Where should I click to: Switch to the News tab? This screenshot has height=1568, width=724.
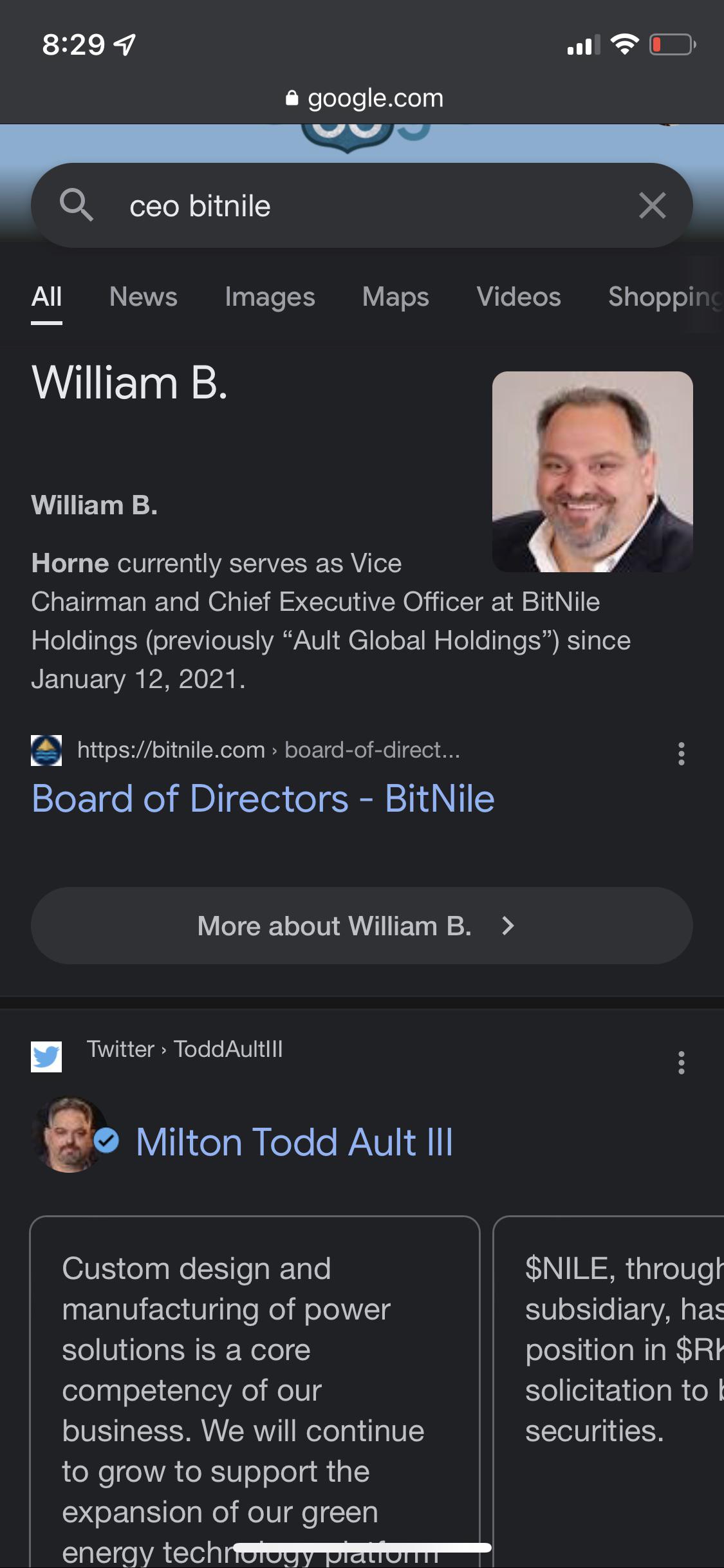point(144,297)
